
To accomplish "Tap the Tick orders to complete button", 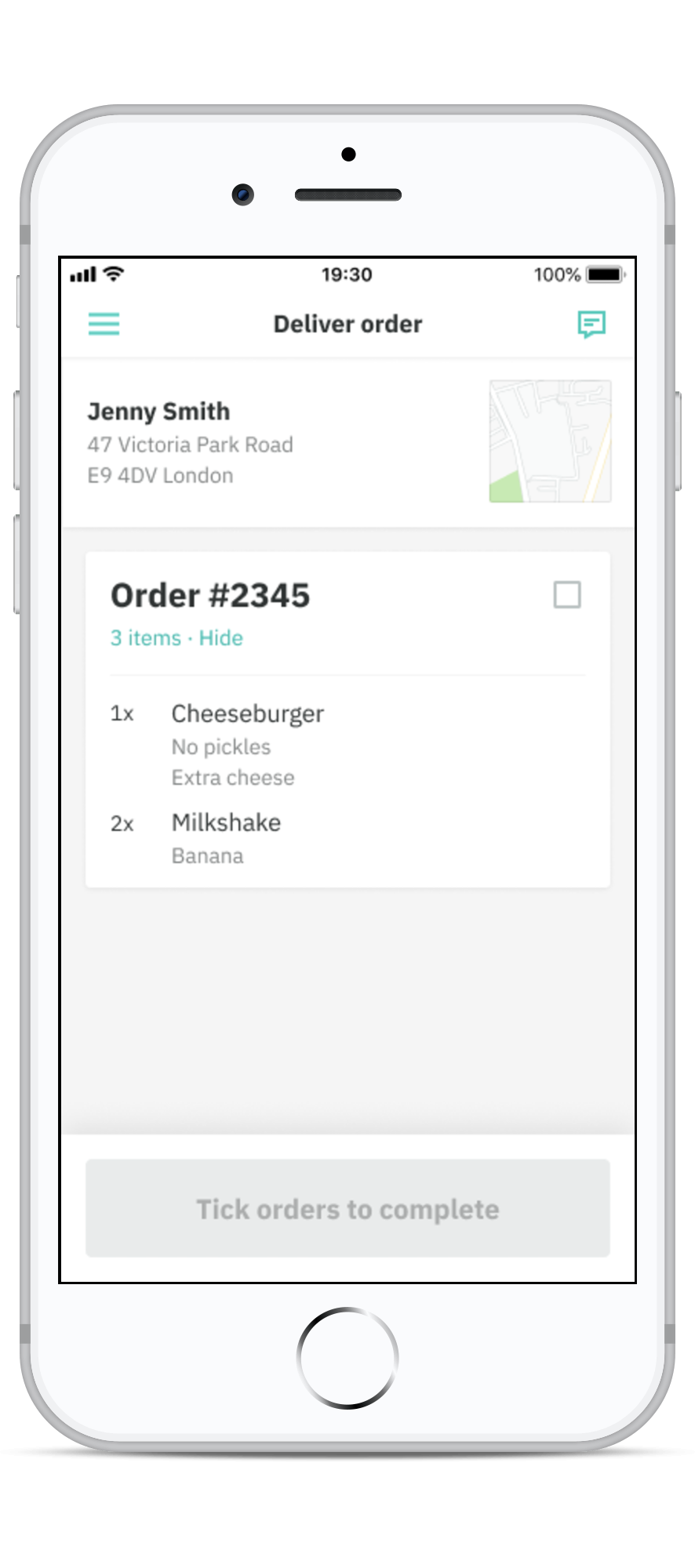I will (x=347, y=1208).
